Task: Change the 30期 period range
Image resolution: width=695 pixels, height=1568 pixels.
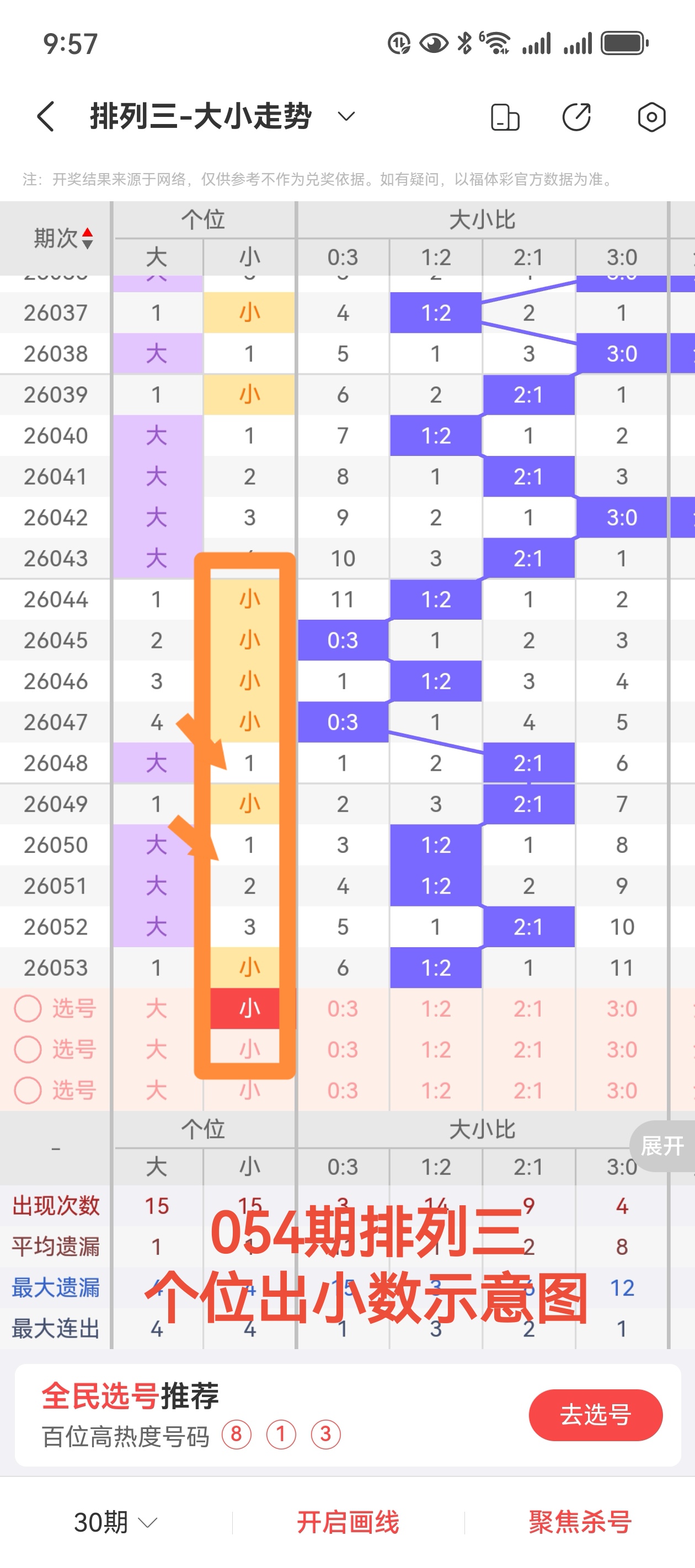Action: click(x=116, y=1522)
